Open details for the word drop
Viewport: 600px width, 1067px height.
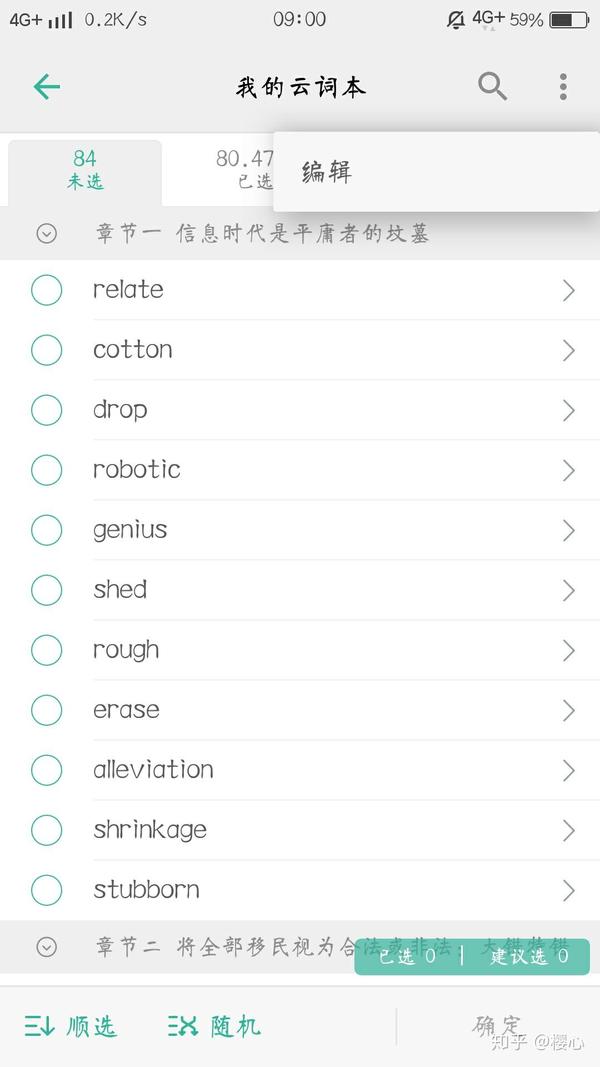coord(335,410)
